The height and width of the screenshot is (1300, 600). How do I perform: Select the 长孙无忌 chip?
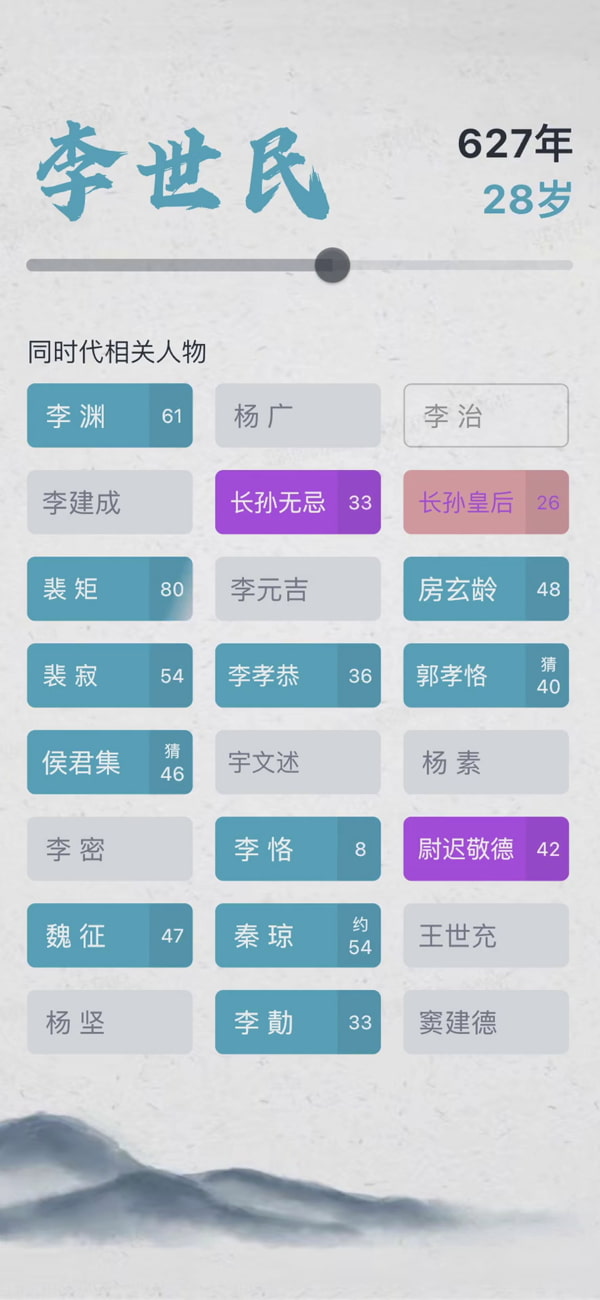[x=298, y=502]
